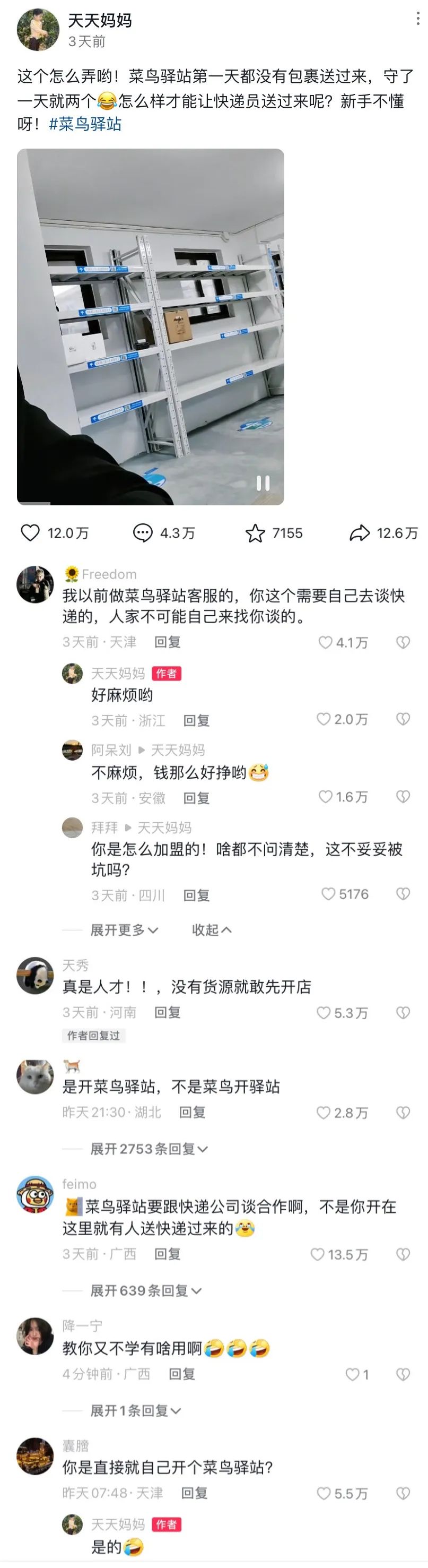Viewport: 428px width, 1568px height.
Task: Expand more replies with 展开更多
Action: [124, 929]
